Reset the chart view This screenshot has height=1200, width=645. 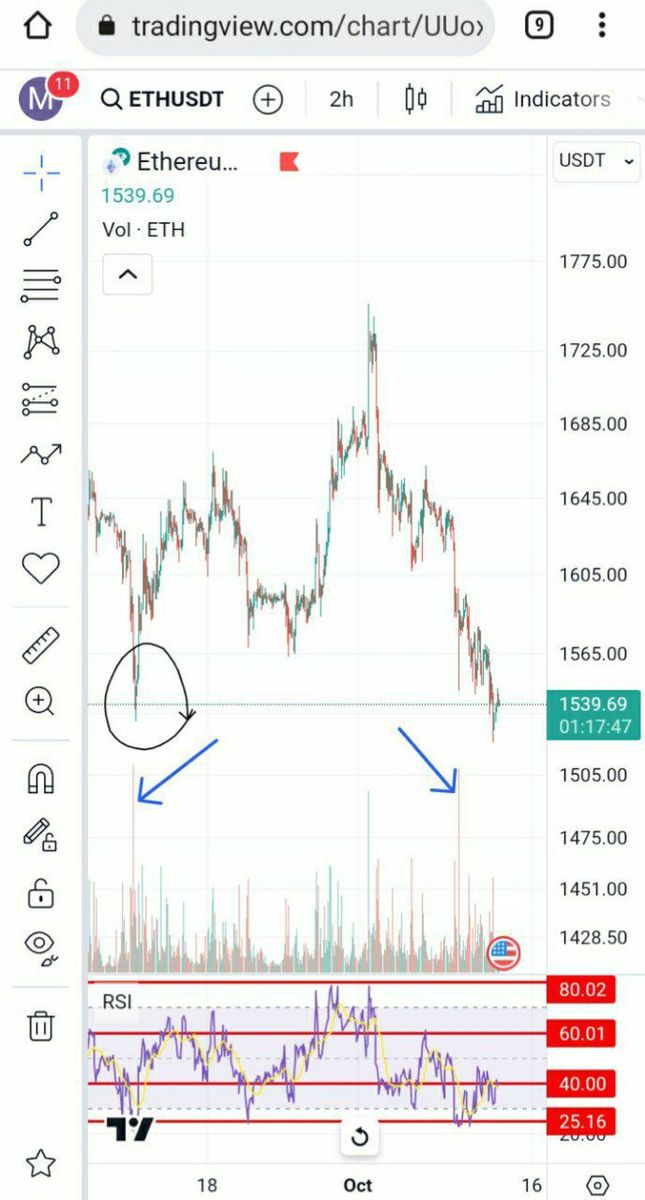[x=360, y=1136]
